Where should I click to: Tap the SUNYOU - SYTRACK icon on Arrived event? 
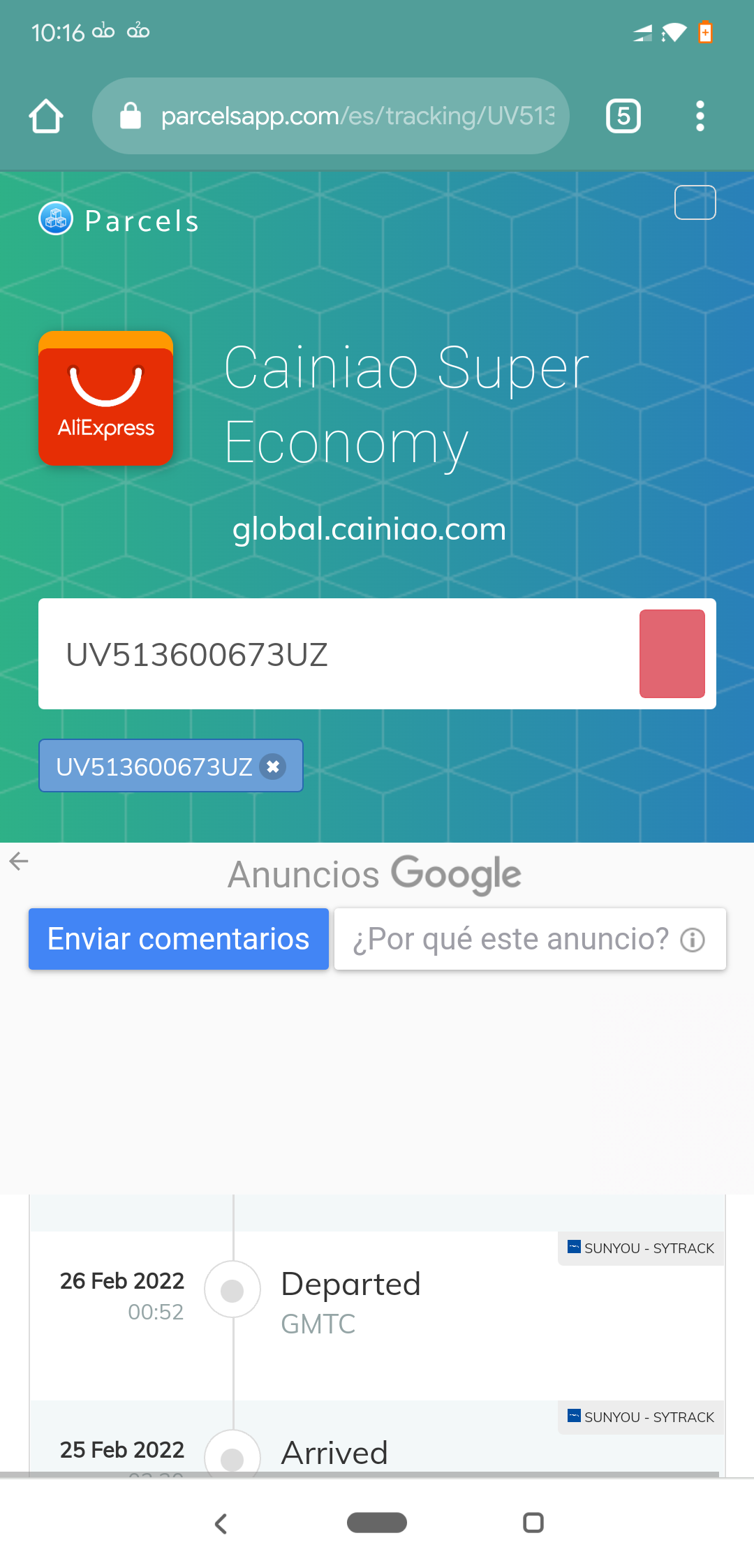572,1417
